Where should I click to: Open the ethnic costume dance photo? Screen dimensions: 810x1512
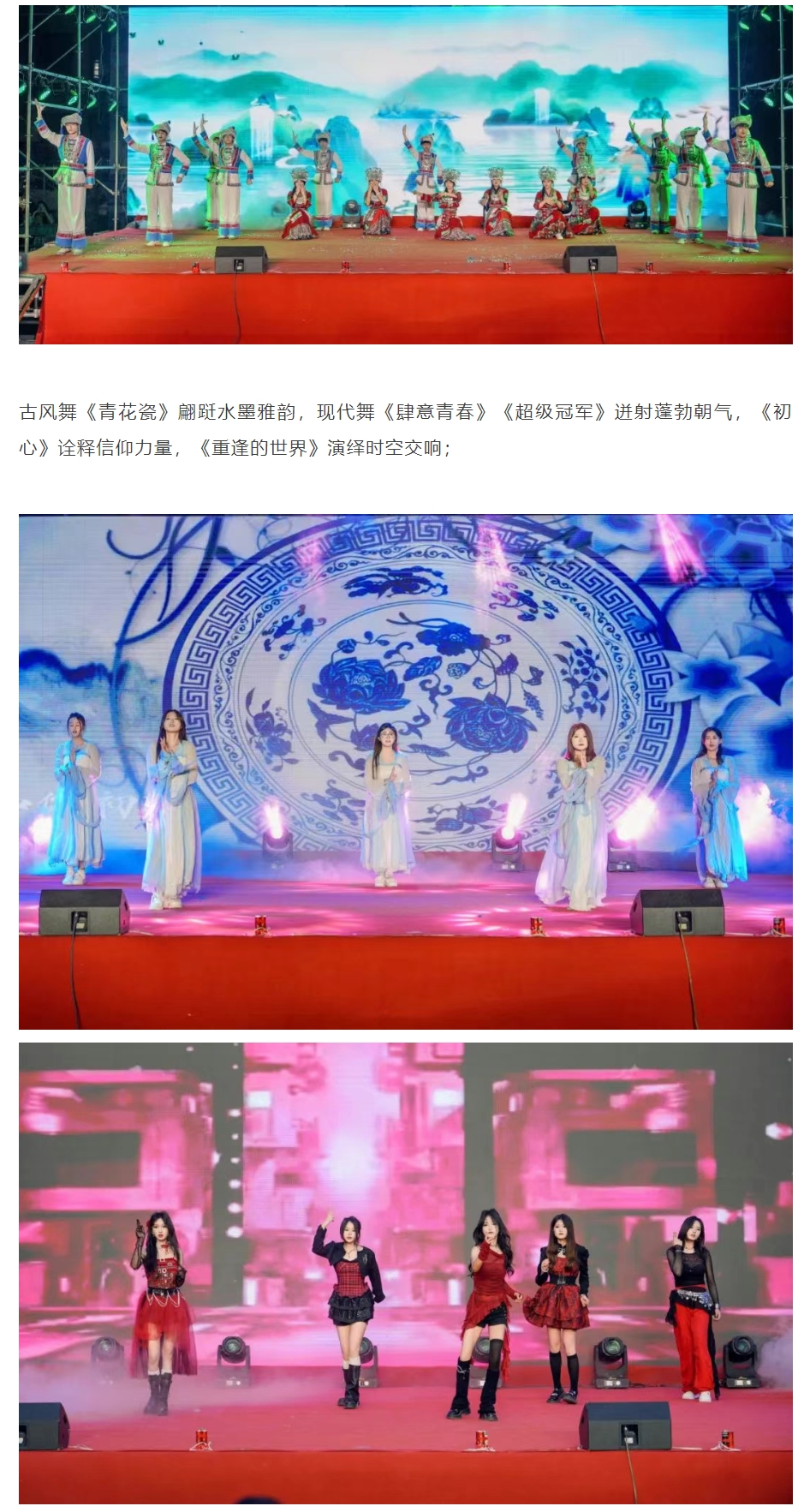click(405, 175)
